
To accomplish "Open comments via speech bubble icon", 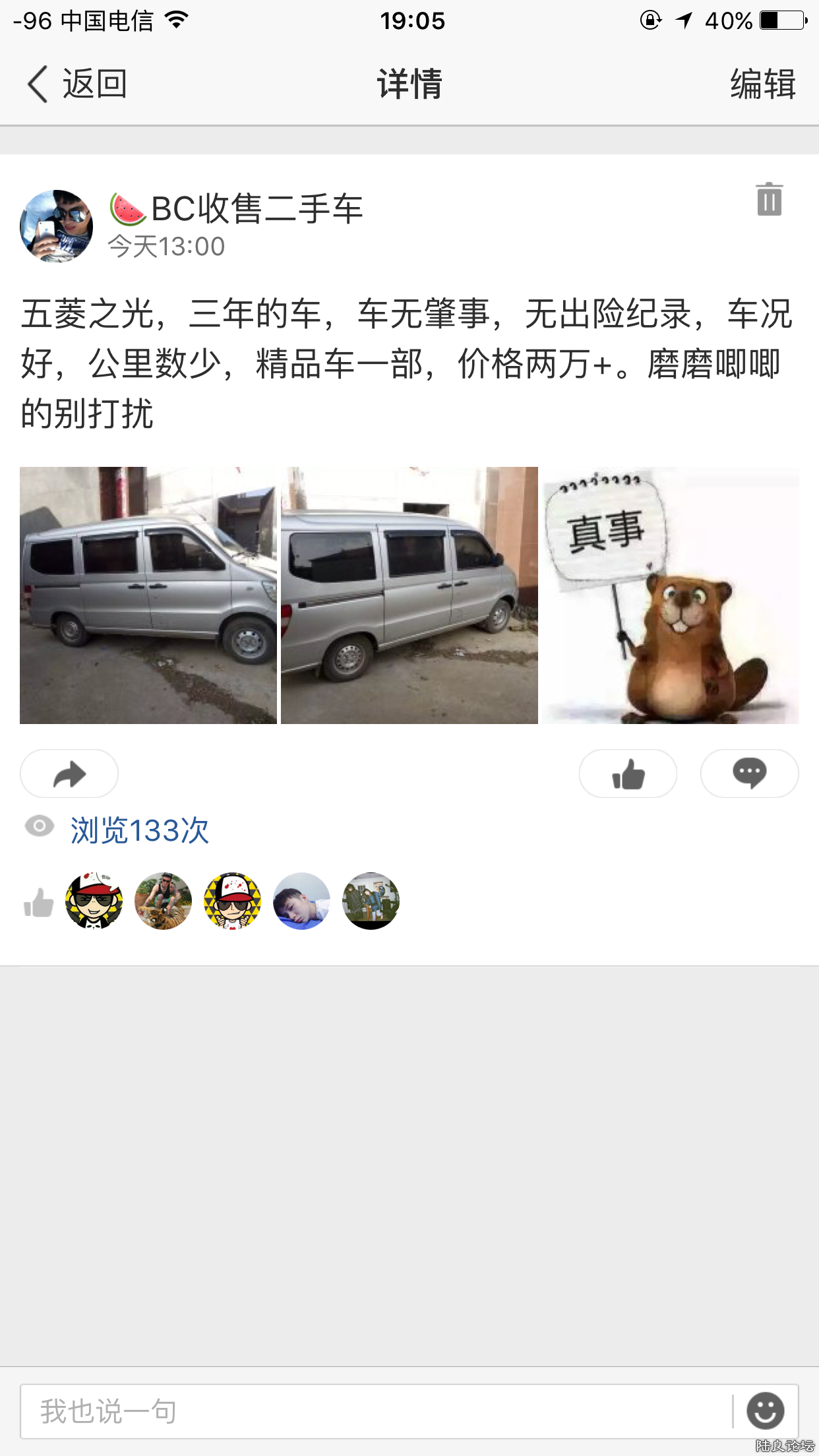I will tap(749, 773).
